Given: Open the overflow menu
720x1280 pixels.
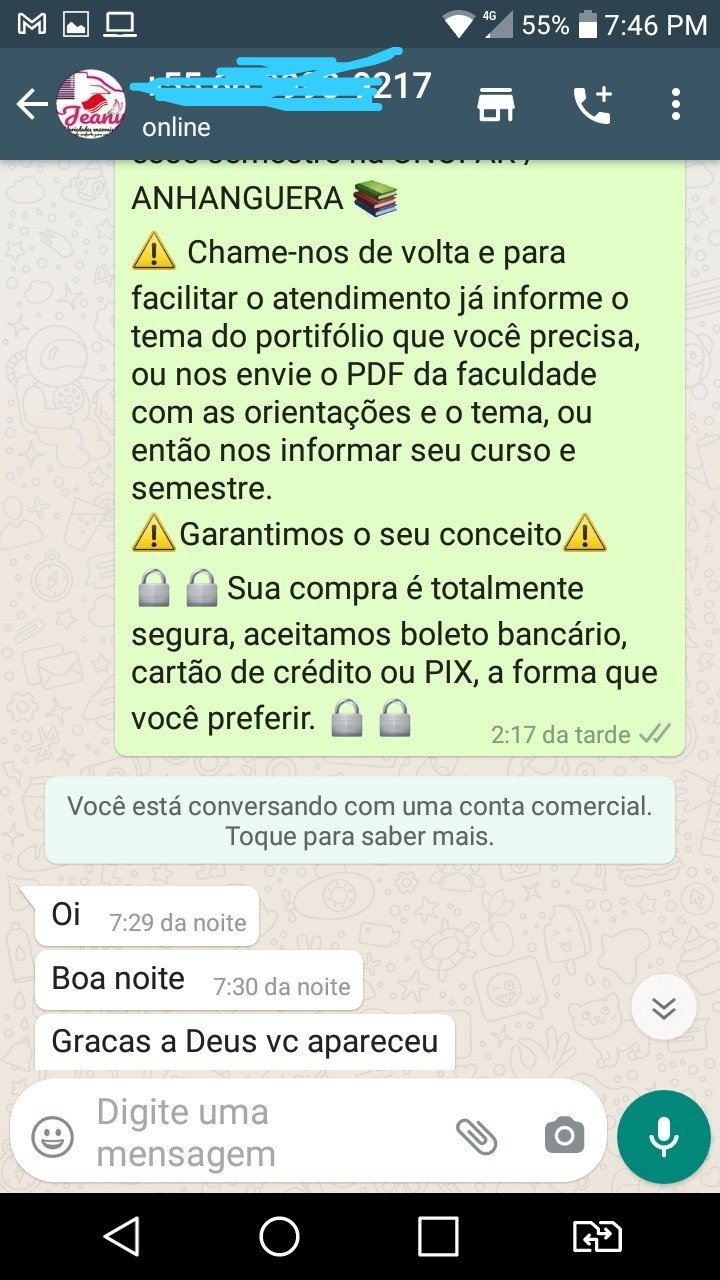Looking at the screenshot, I should [676, 104].
